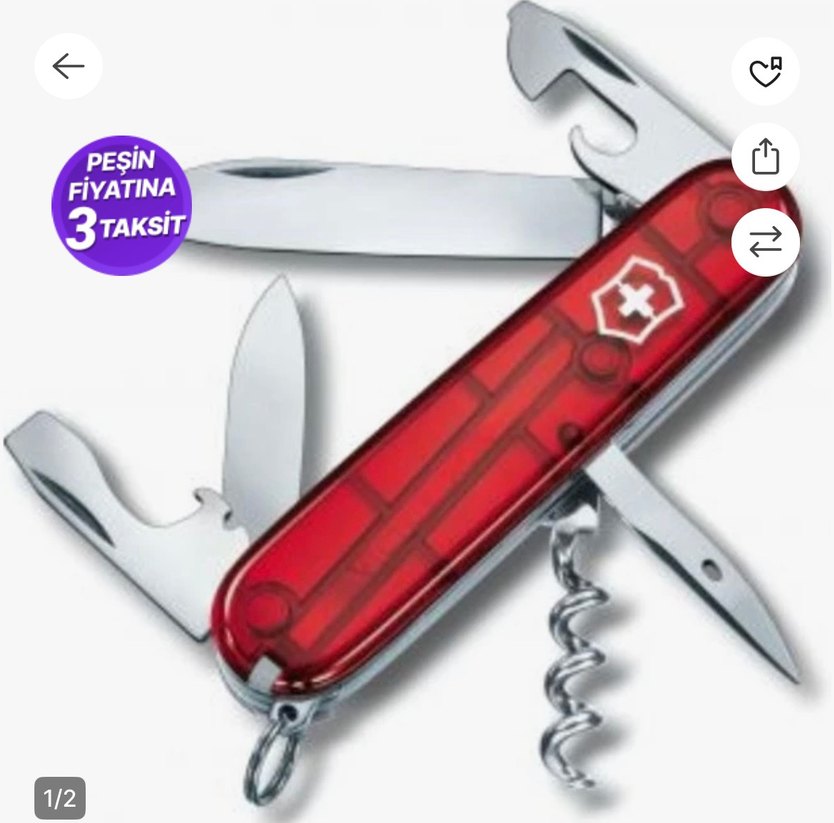The width and height of the screenshot is (834, 823).
Task: Open the compare products icon
Action: click(x=765, y=243)
